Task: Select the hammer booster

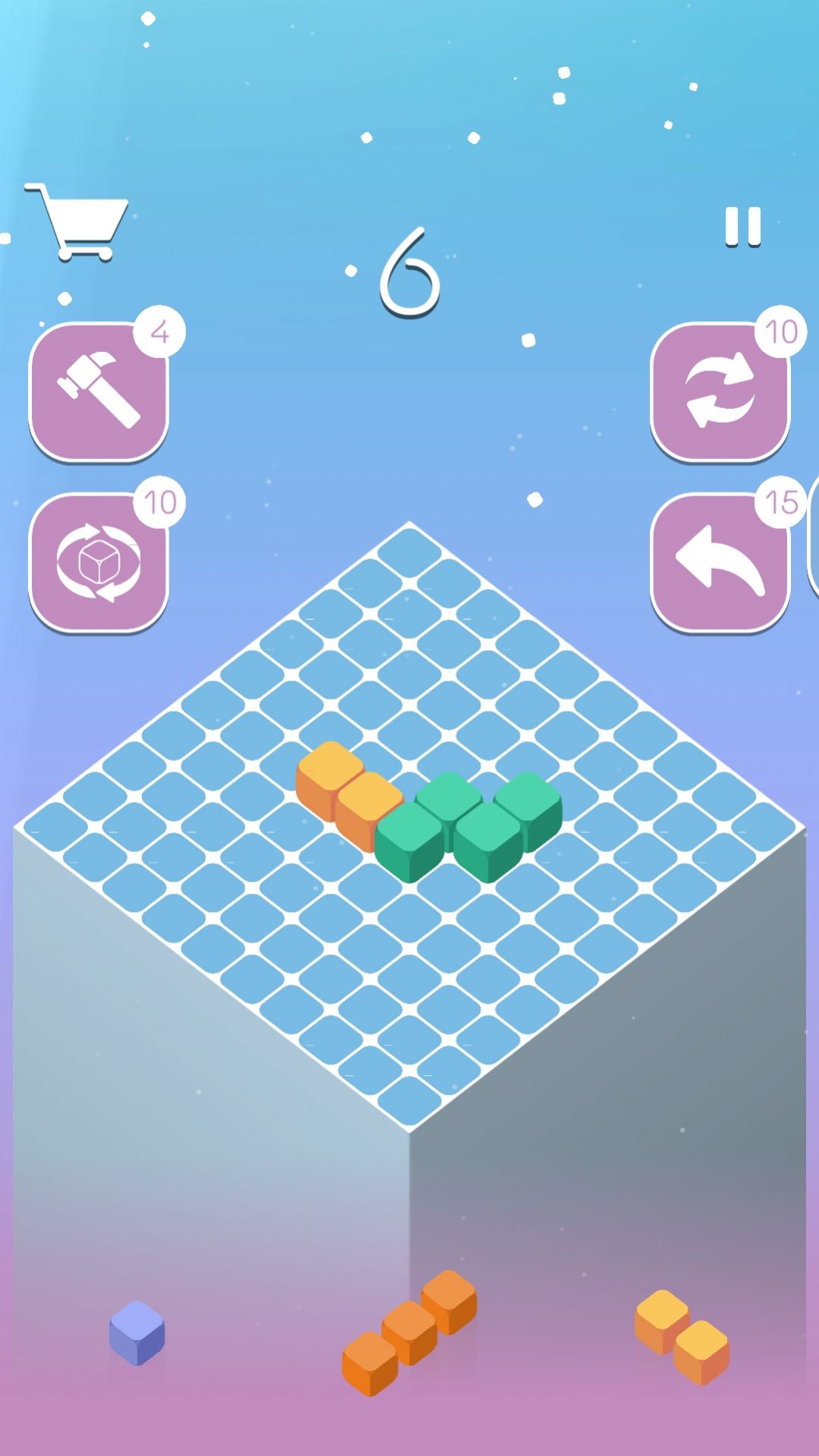Action: (99, 391)
